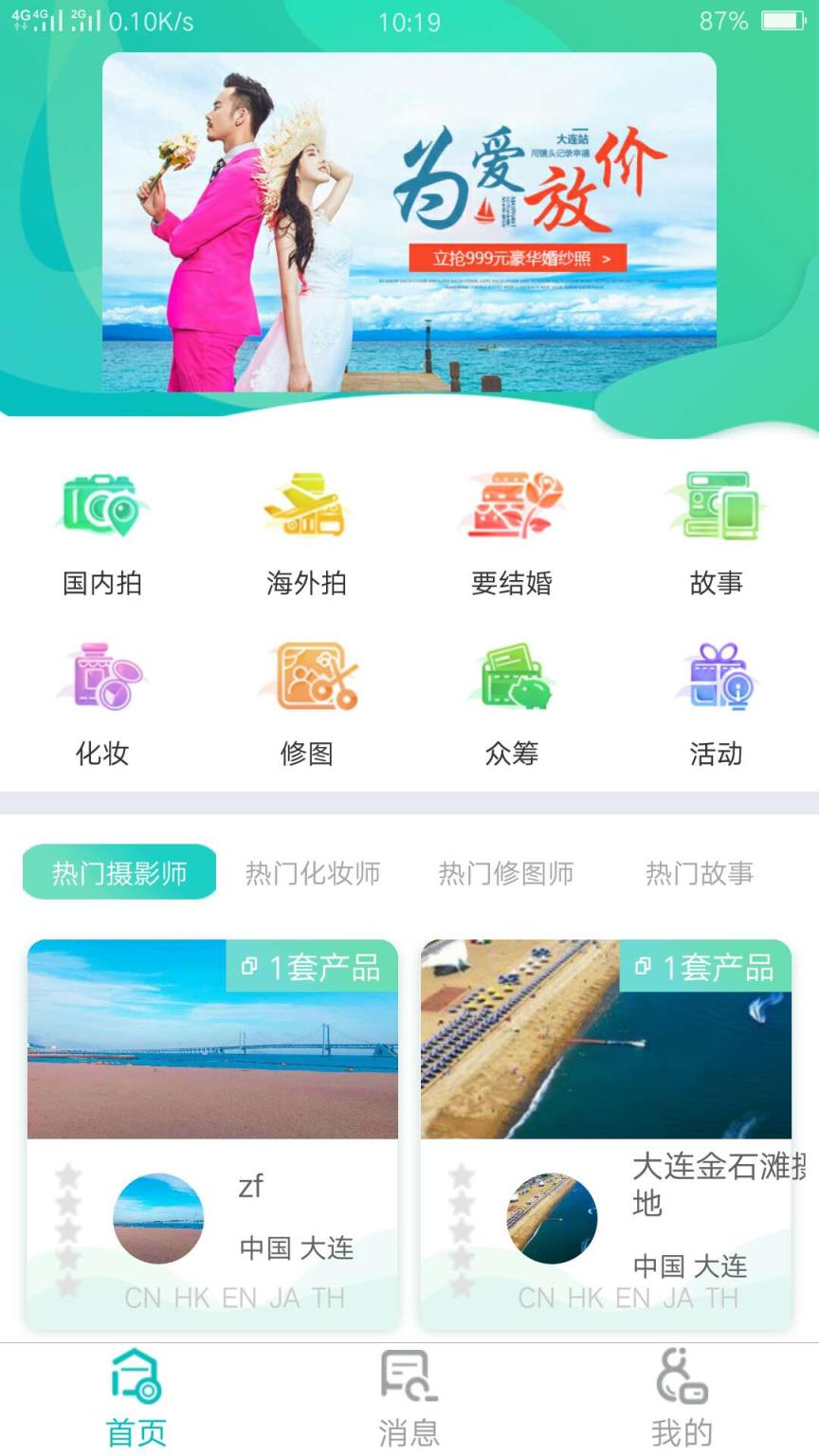Open the 1套产品 link on zf's card
Viewport: 819px width, 1456px height.
click(x=313, y=969)
